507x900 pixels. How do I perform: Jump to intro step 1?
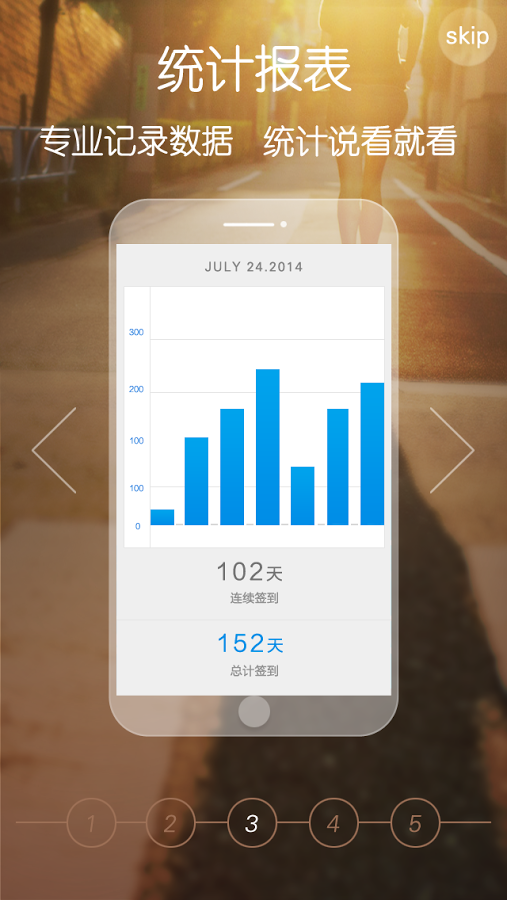click(91, 823)
